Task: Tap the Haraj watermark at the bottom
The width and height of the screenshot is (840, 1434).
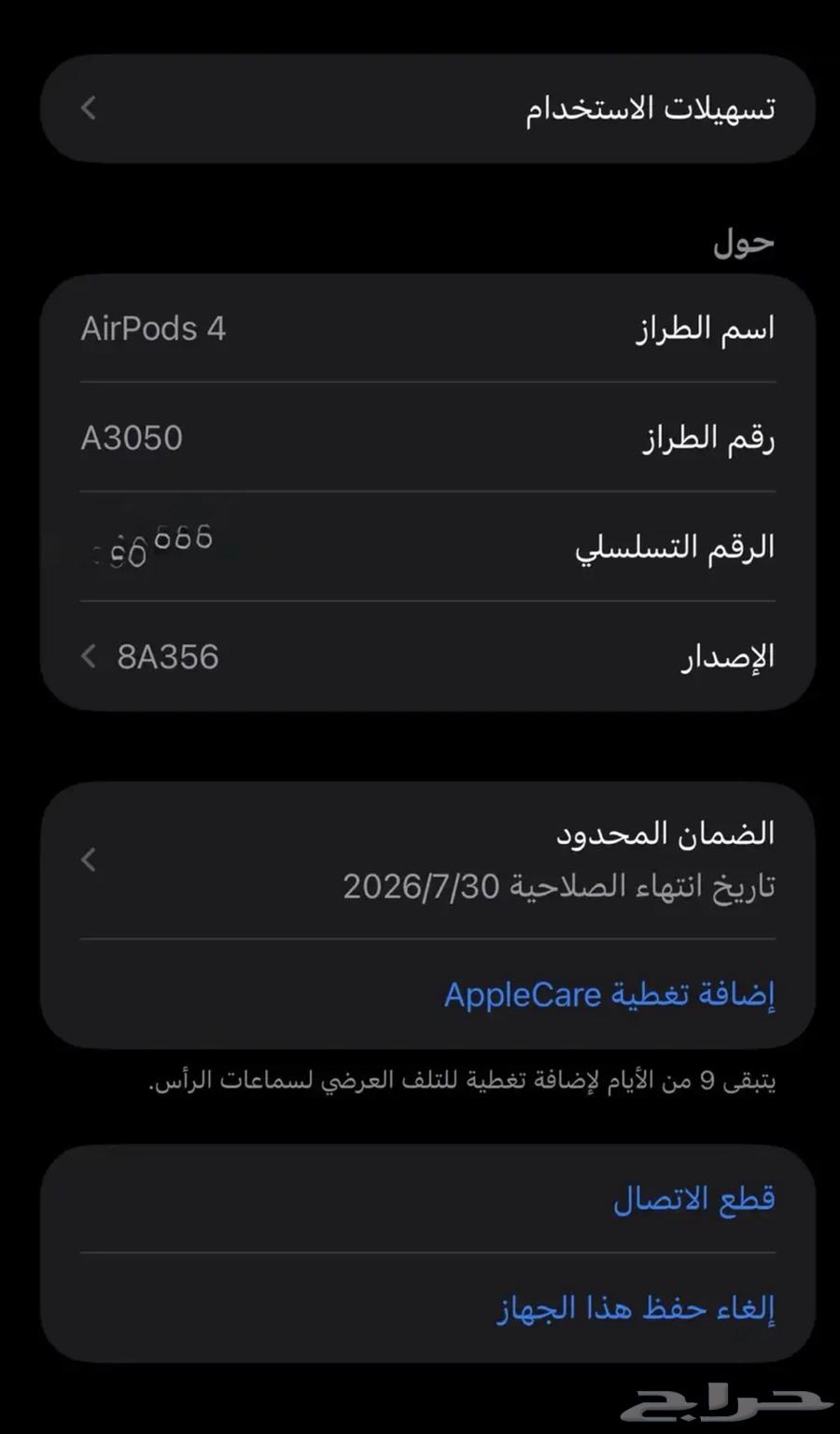Action: pos(729,1399)
